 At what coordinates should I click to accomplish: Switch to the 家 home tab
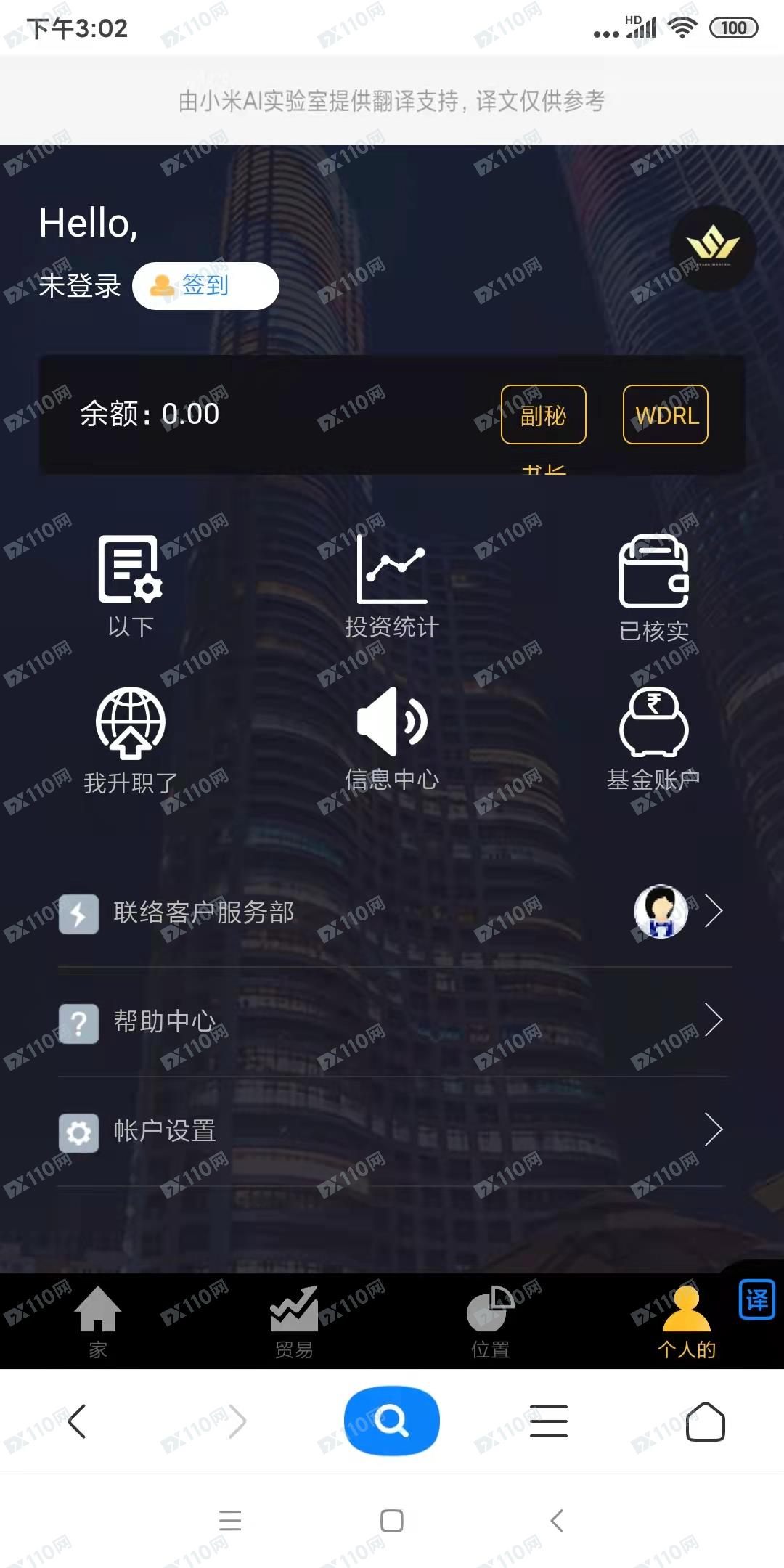[x=98, y=1321]
